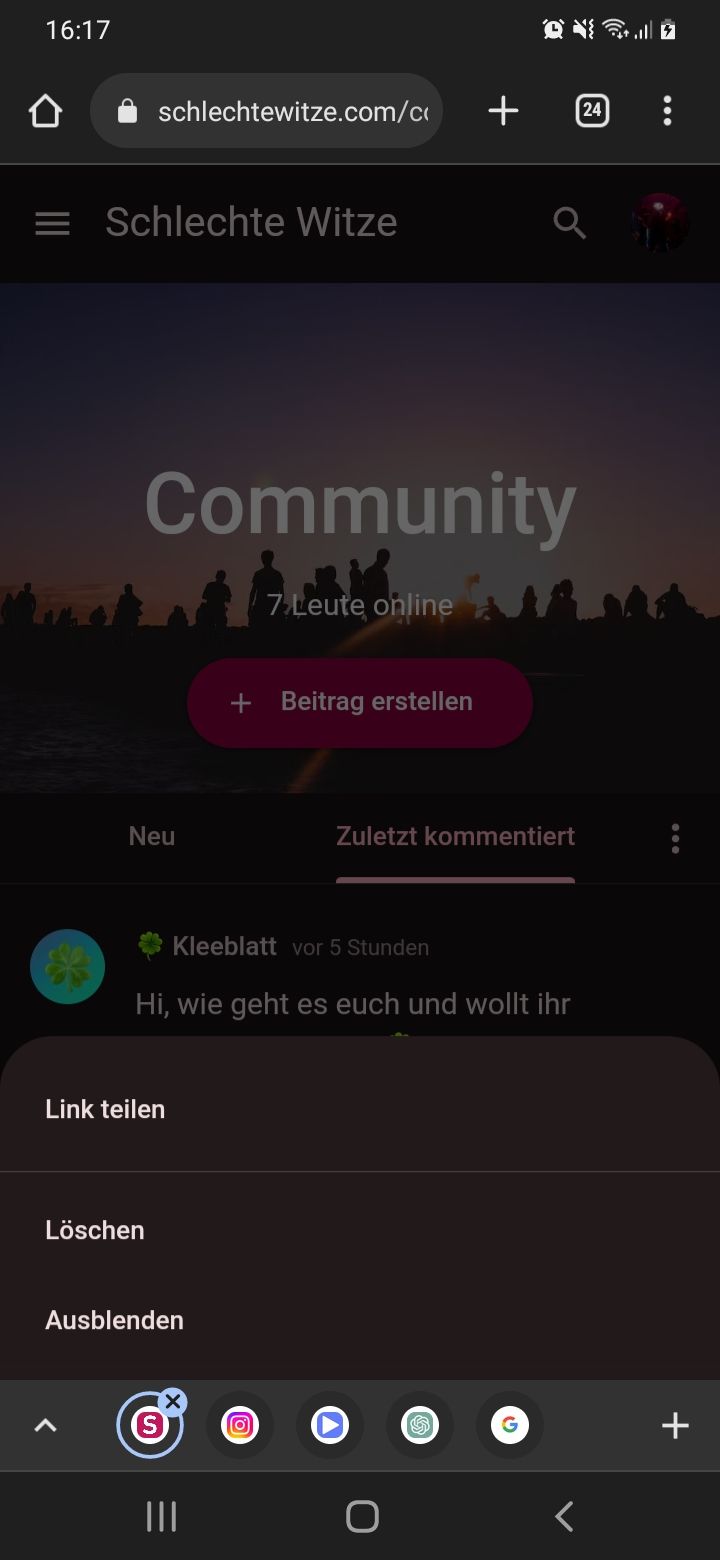Image resolution: width=720 pixels, height=1560 pixels.
Task: Add a shortcut with the bottom plus
Action: pos(676,1426)
